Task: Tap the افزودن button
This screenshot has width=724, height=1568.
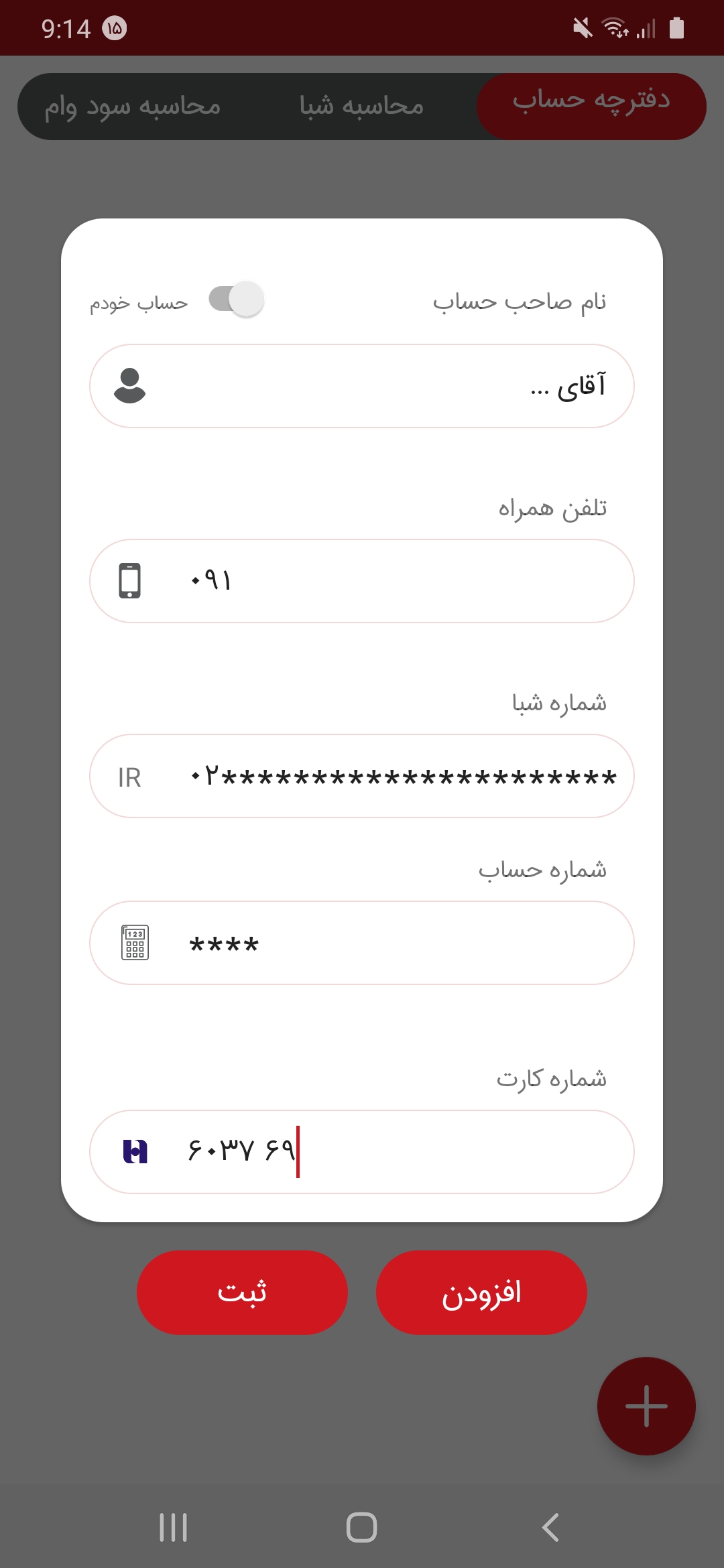Action: coord(481,1292)
